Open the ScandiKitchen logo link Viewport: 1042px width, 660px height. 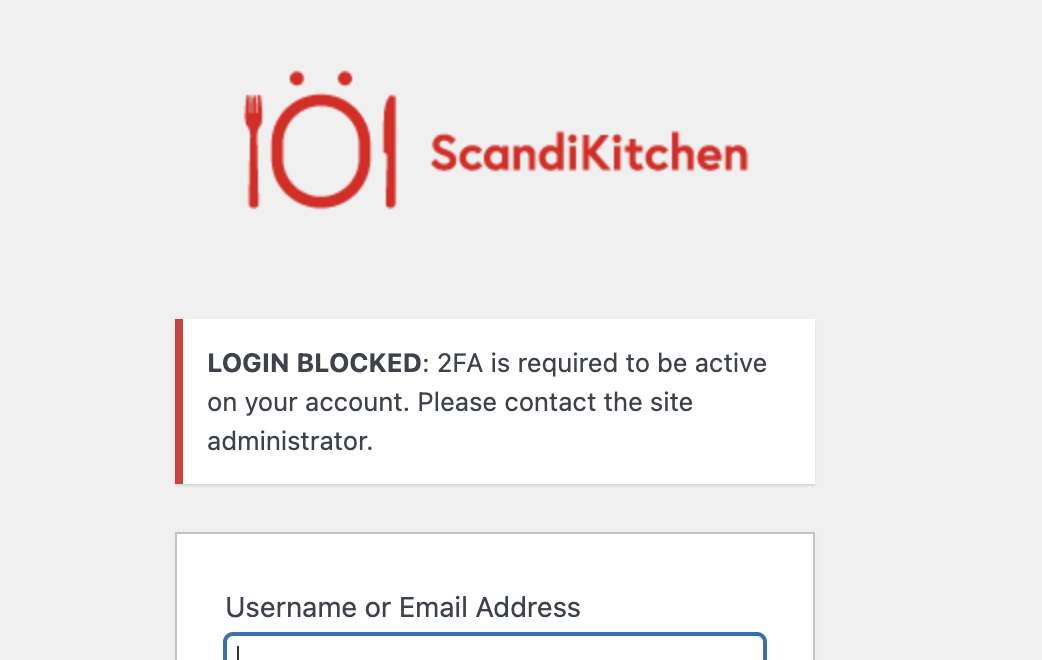click(x=495, y=140)
